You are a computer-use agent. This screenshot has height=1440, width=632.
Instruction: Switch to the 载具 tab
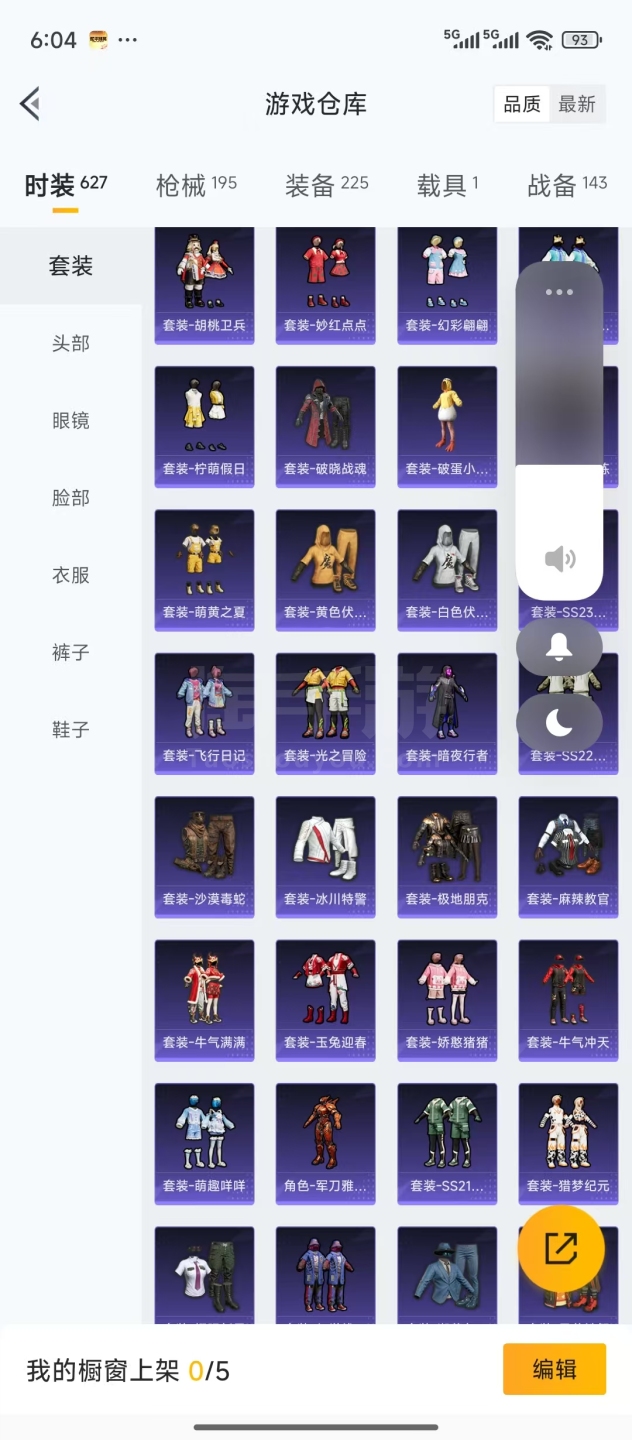pyautogui.click(x=447, y=185)
